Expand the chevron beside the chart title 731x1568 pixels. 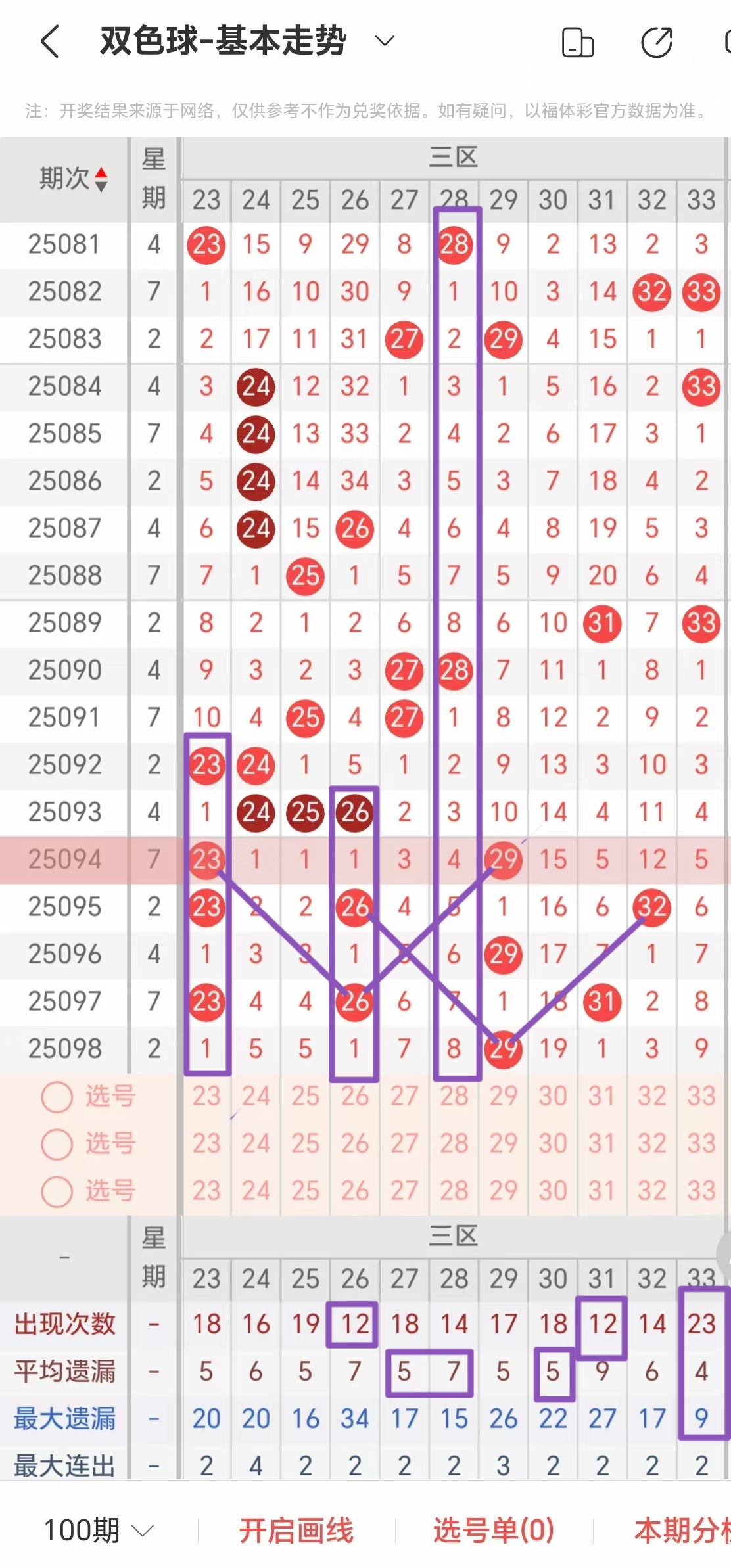coord(383,41)
